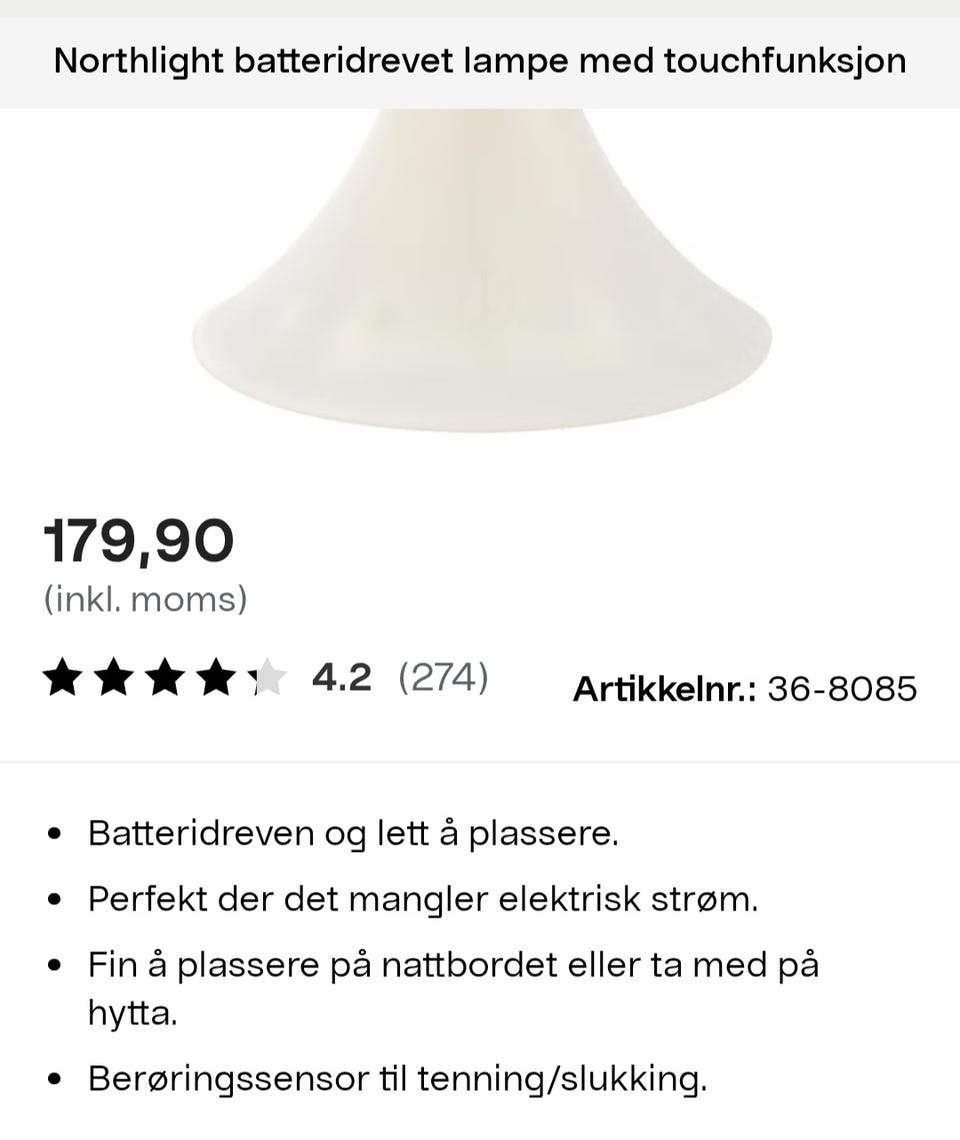Click the Perfekt der det mangler elektrisk strøm line

424,899
